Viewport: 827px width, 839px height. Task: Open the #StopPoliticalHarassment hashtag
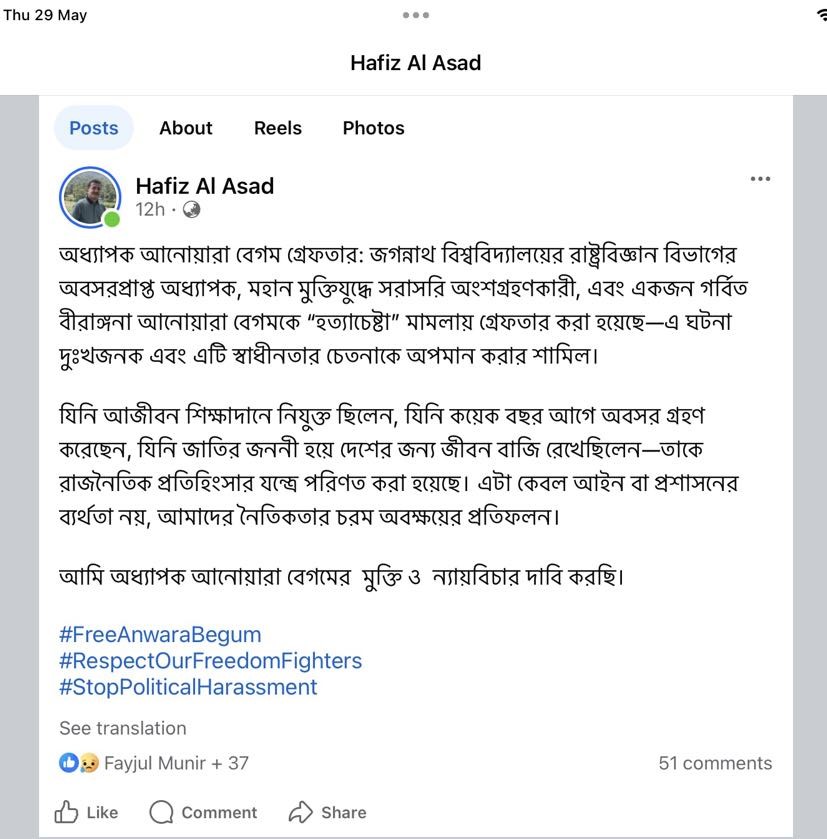pyautogui.click(x=188, y=687)
